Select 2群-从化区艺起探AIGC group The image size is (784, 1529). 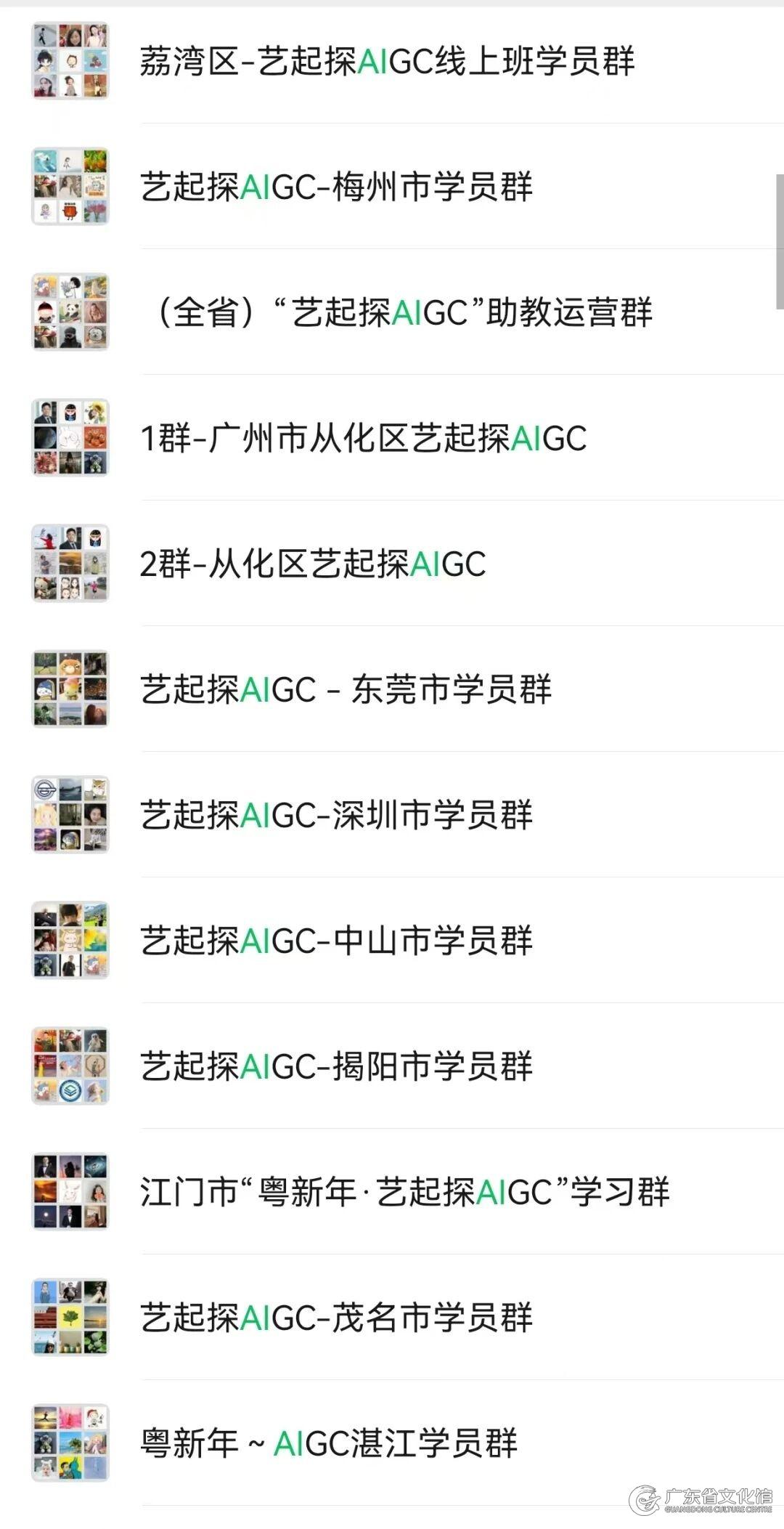[312, 564]
